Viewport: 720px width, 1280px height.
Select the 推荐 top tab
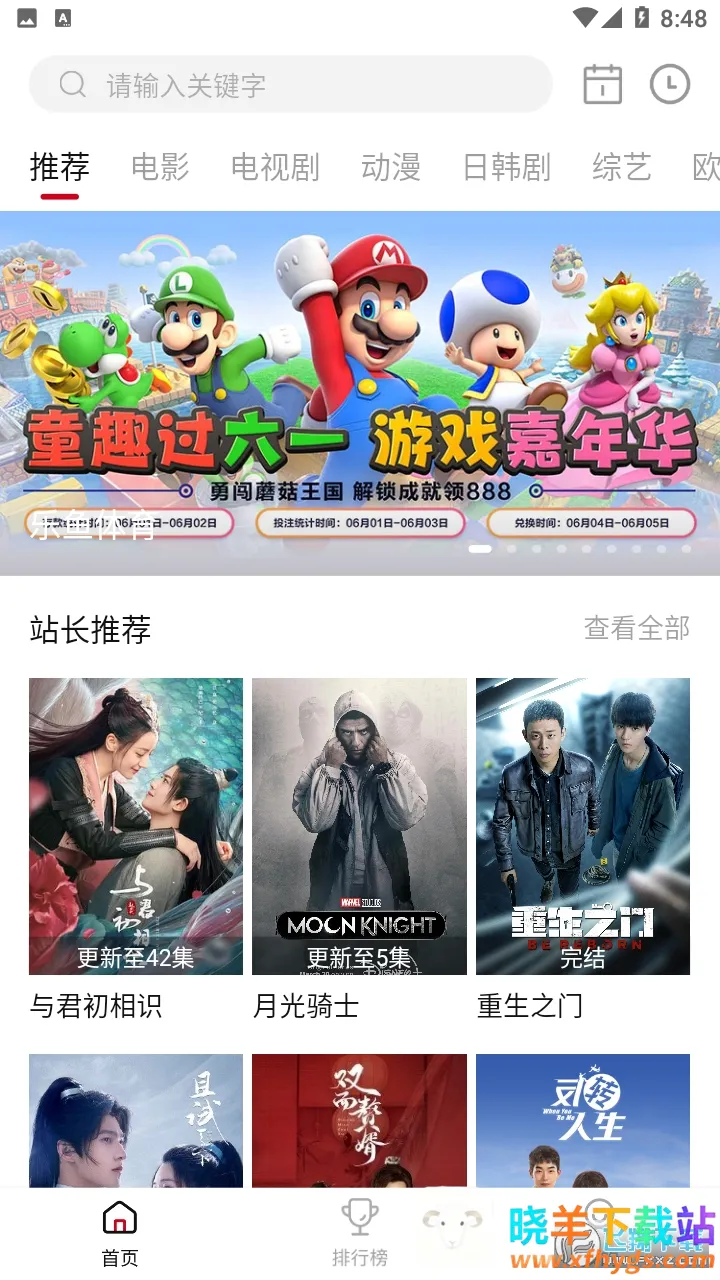coord(60,167)
